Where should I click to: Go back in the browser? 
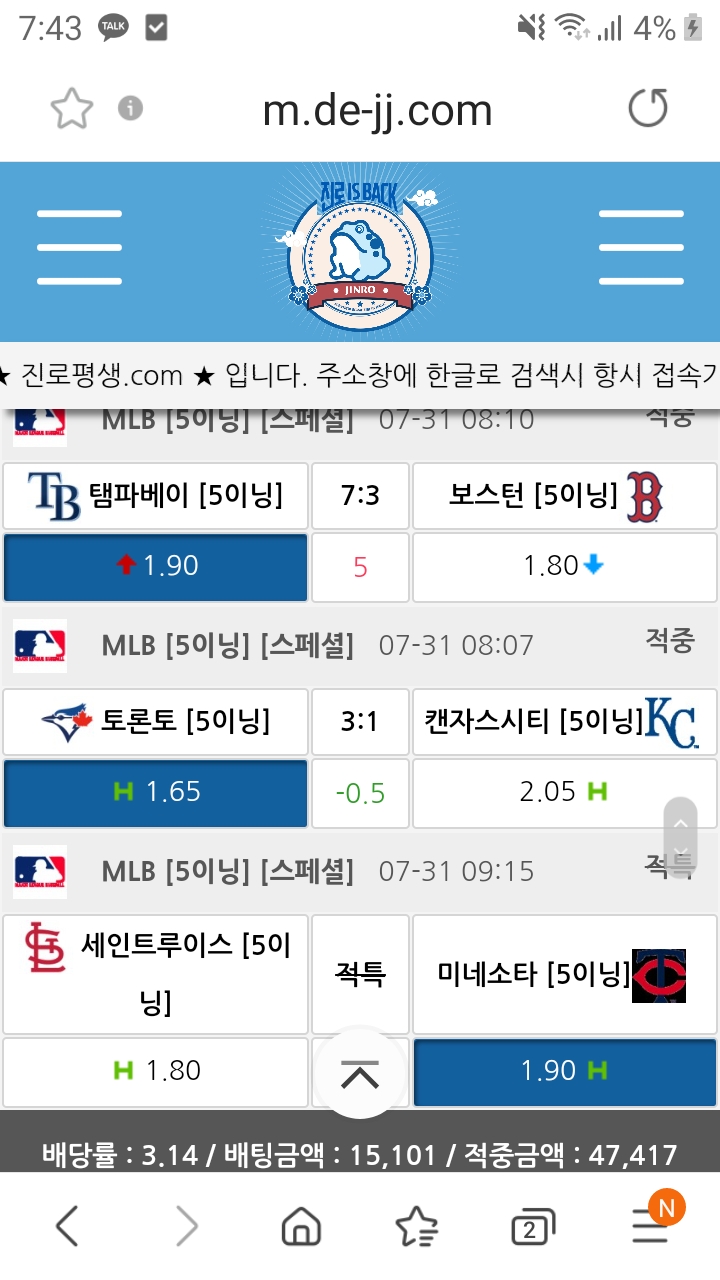tap(67, 1226)
